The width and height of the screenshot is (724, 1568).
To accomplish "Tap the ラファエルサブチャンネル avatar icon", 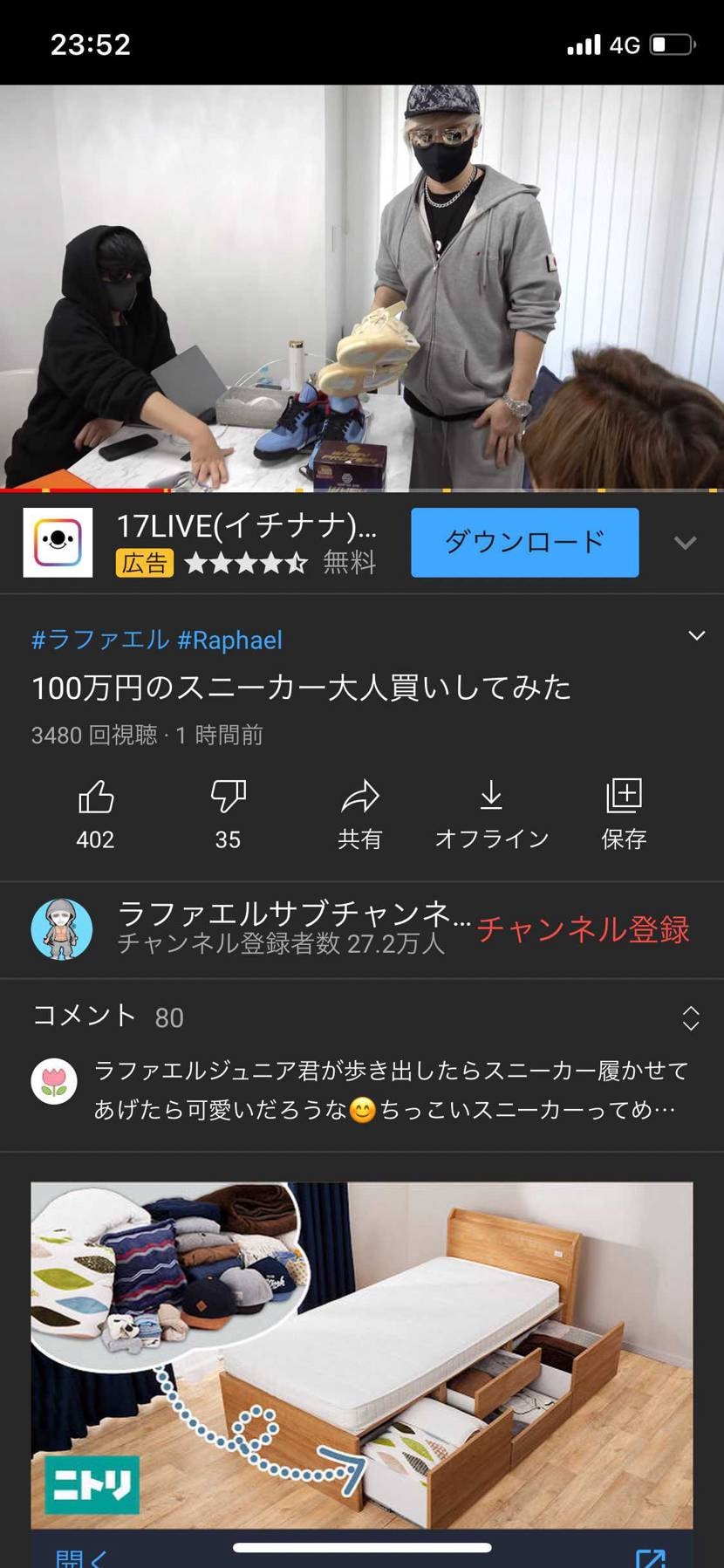I will pyautogui.click(x=59, y=929).
